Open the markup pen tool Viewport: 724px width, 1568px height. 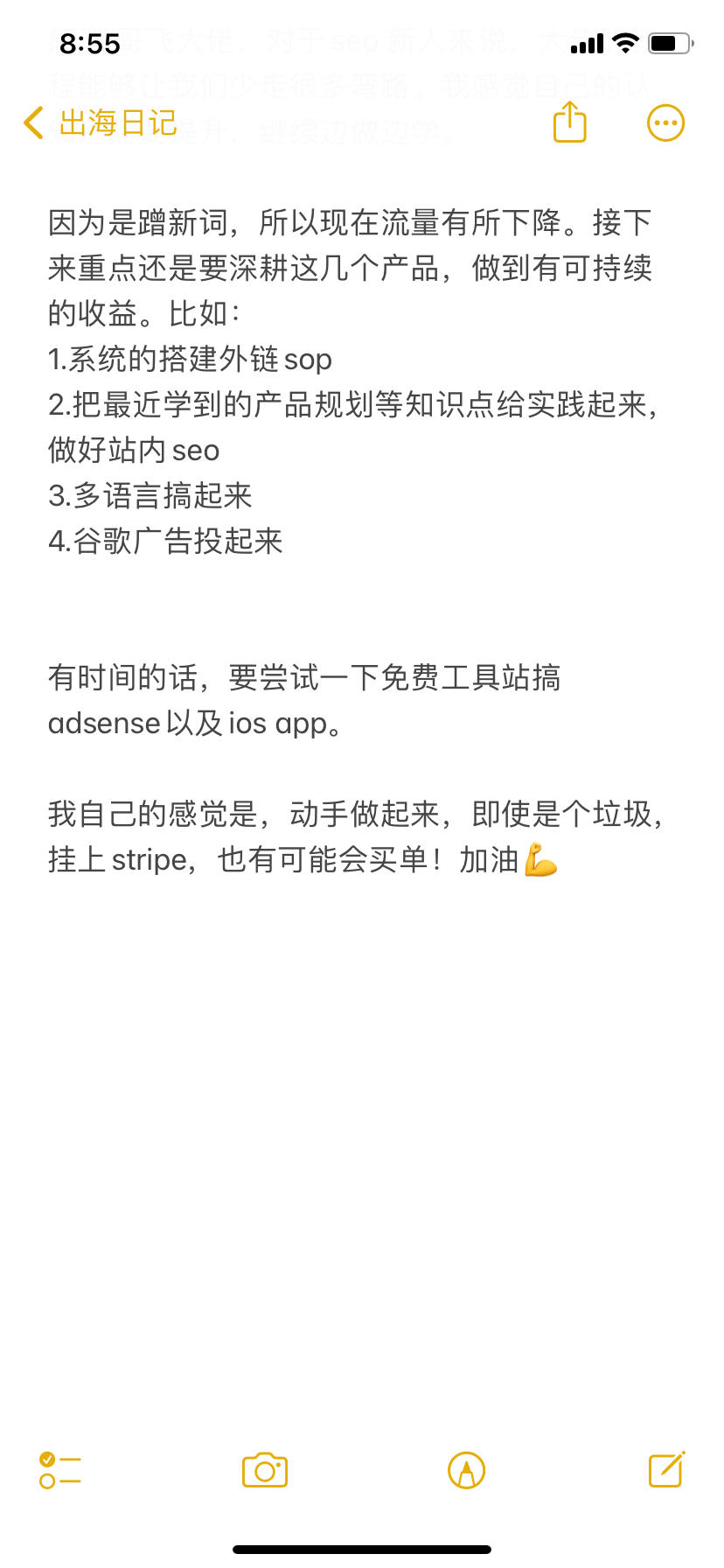[466, 1470]
